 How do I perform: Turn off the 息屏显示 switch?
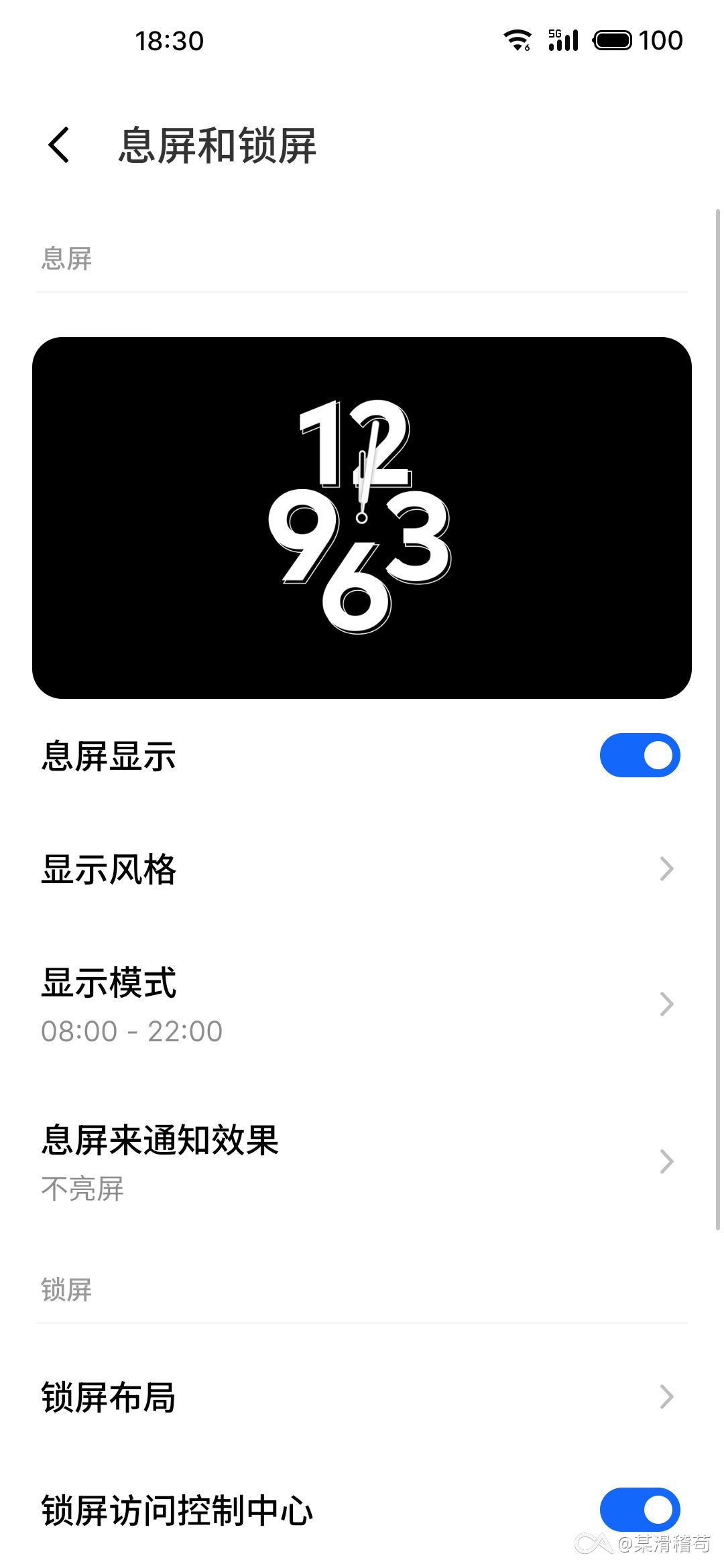[x=640, y=755]
